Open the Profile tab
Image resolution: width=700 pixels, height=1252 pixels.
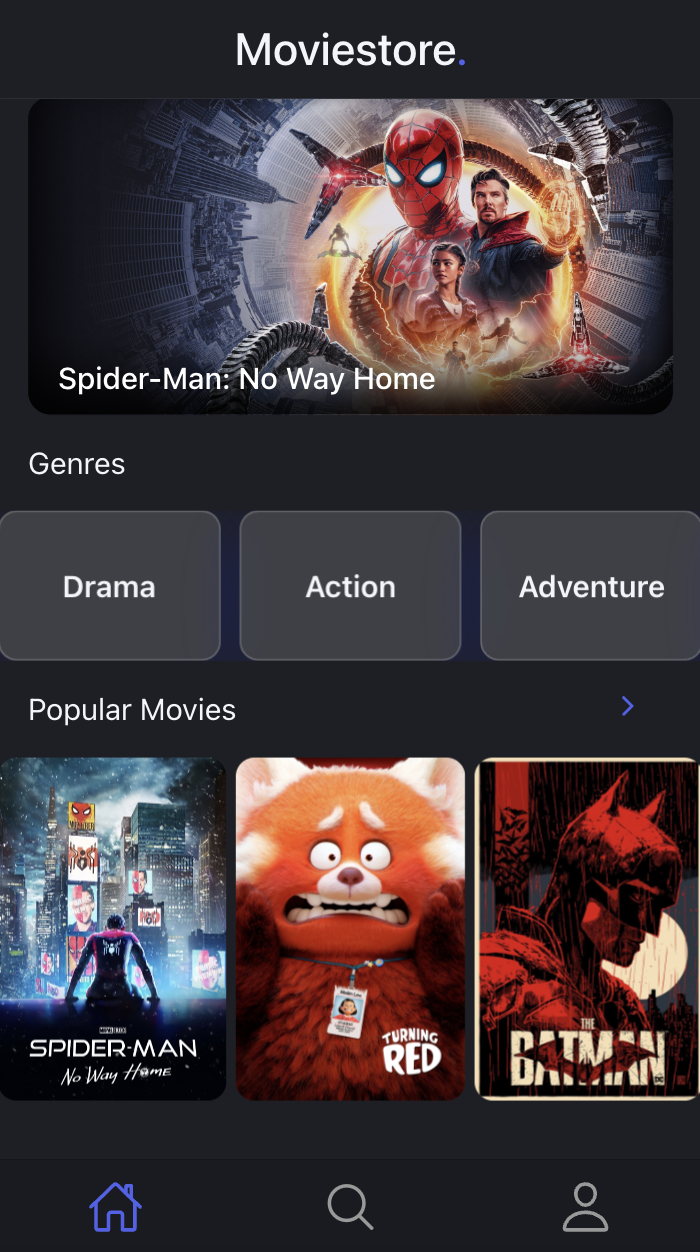pyautogui.click(x=585, y=1207)
